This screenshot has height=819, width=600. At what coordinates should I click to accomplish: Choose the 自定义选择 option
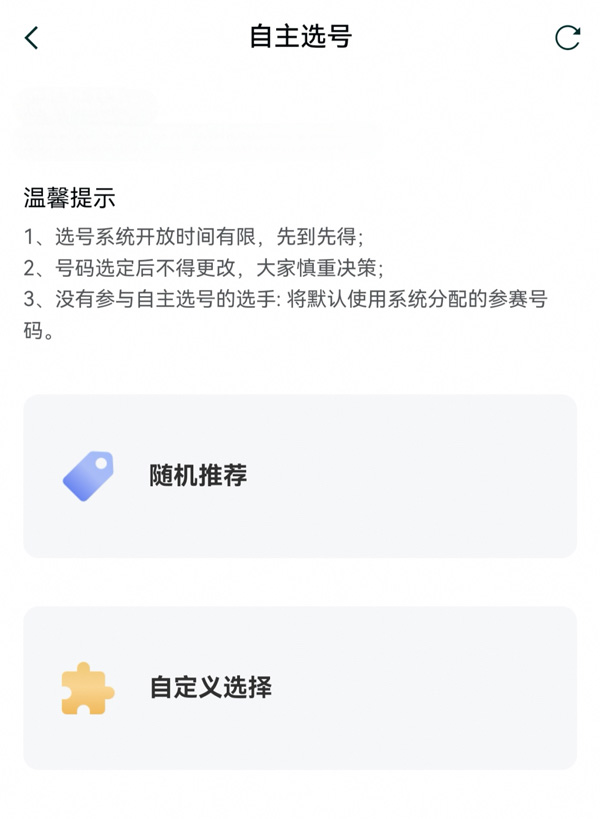(x=299, y=688)
